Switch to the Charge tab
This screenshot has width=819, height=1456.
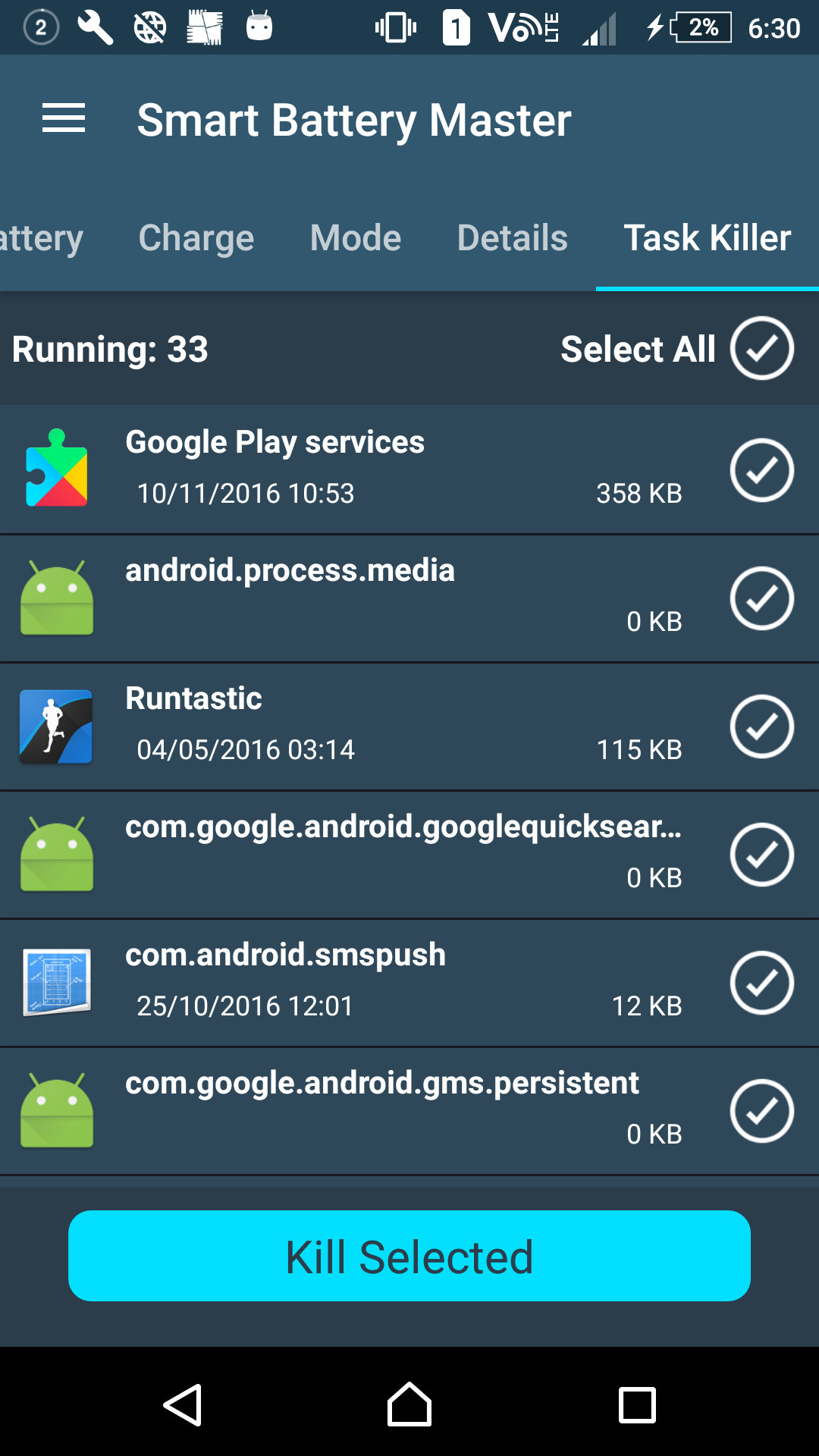[196, 238]
